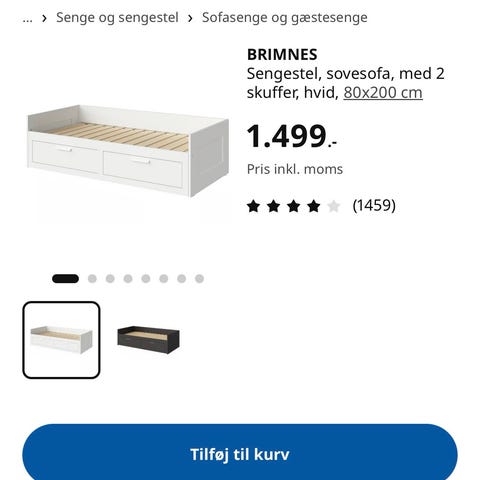View the main BRIMNES product image
The image size is (480, 480).
coord(128,151)
